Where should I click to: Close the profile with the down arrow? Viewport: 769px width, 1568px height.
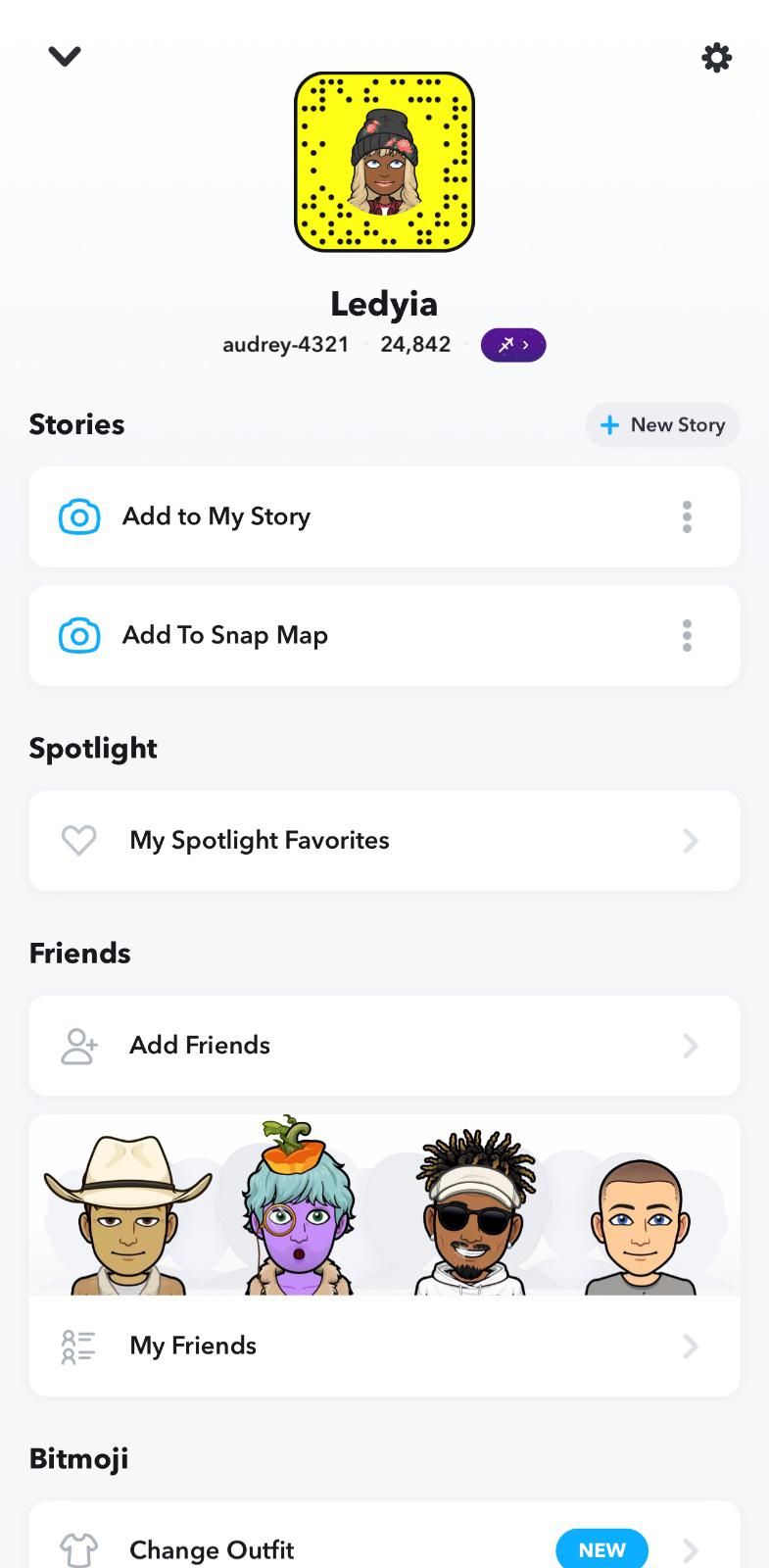pos(65,57)
